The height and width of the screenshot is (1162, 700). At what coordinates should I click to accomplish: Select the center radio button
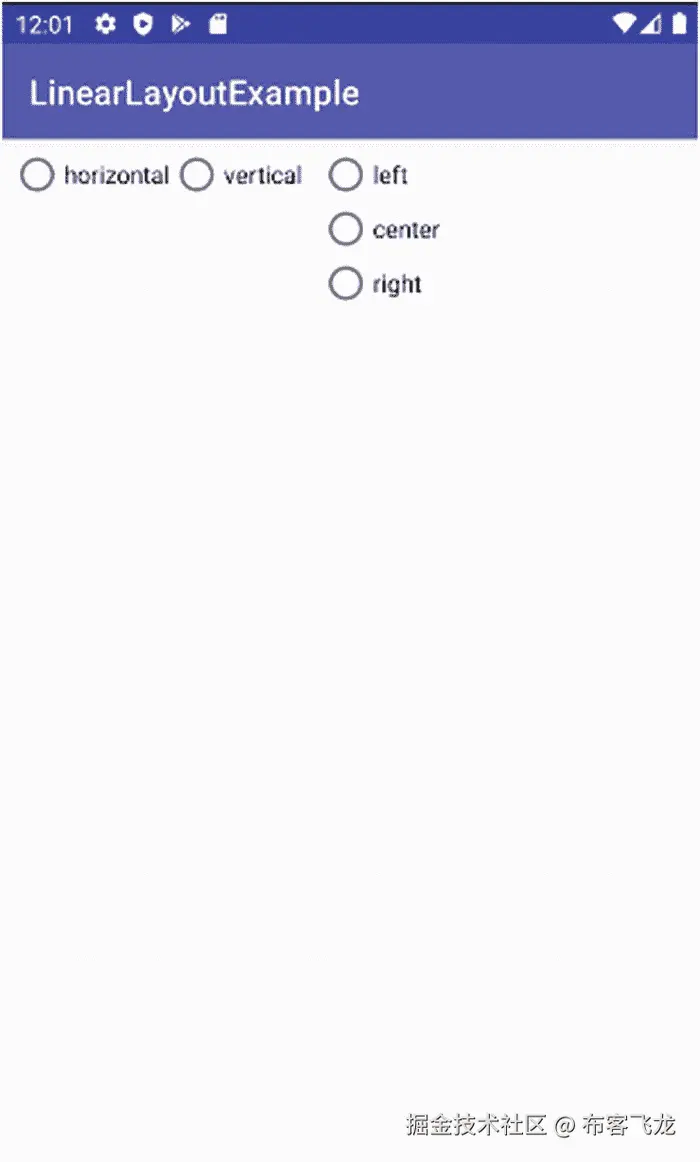pyautogui.click(x=345, y=229)
